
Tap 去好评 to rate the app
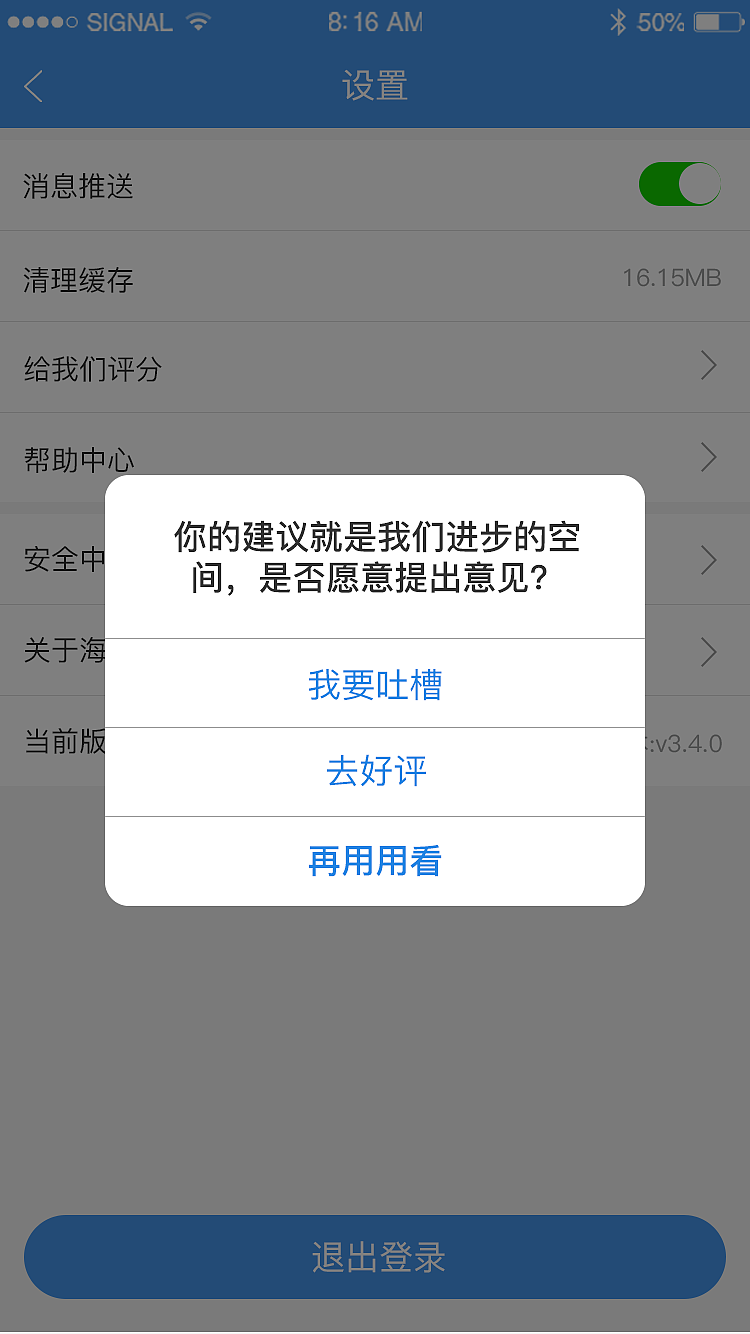[x=375, y=772]
